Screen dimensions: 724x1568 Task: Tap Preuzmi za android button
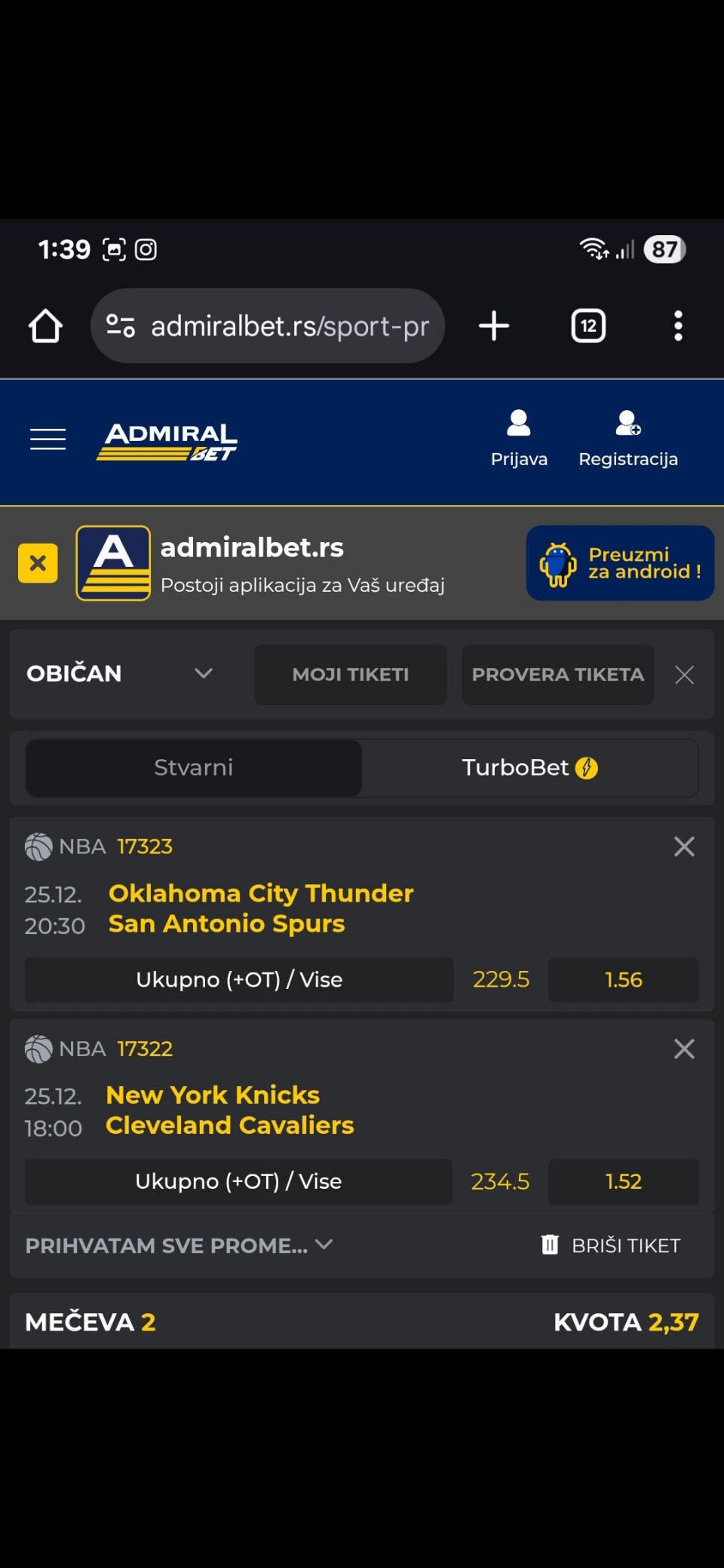pyautogui.click(x=620, y=563)
